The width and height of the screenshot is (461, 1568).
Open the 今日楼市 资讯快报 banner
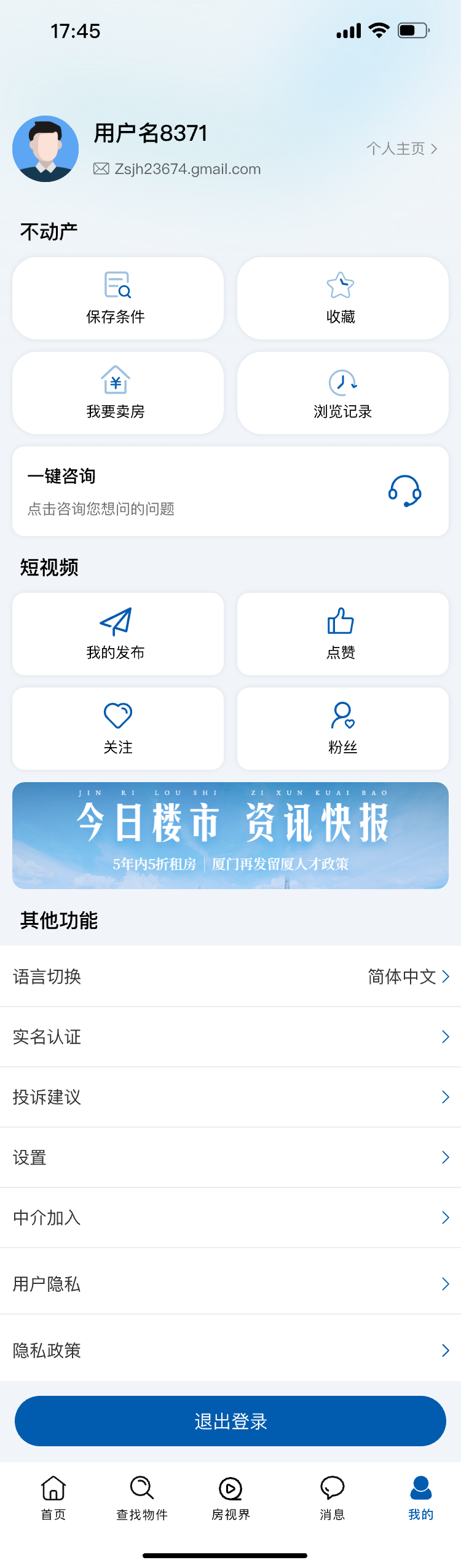(x=230, y=835)
